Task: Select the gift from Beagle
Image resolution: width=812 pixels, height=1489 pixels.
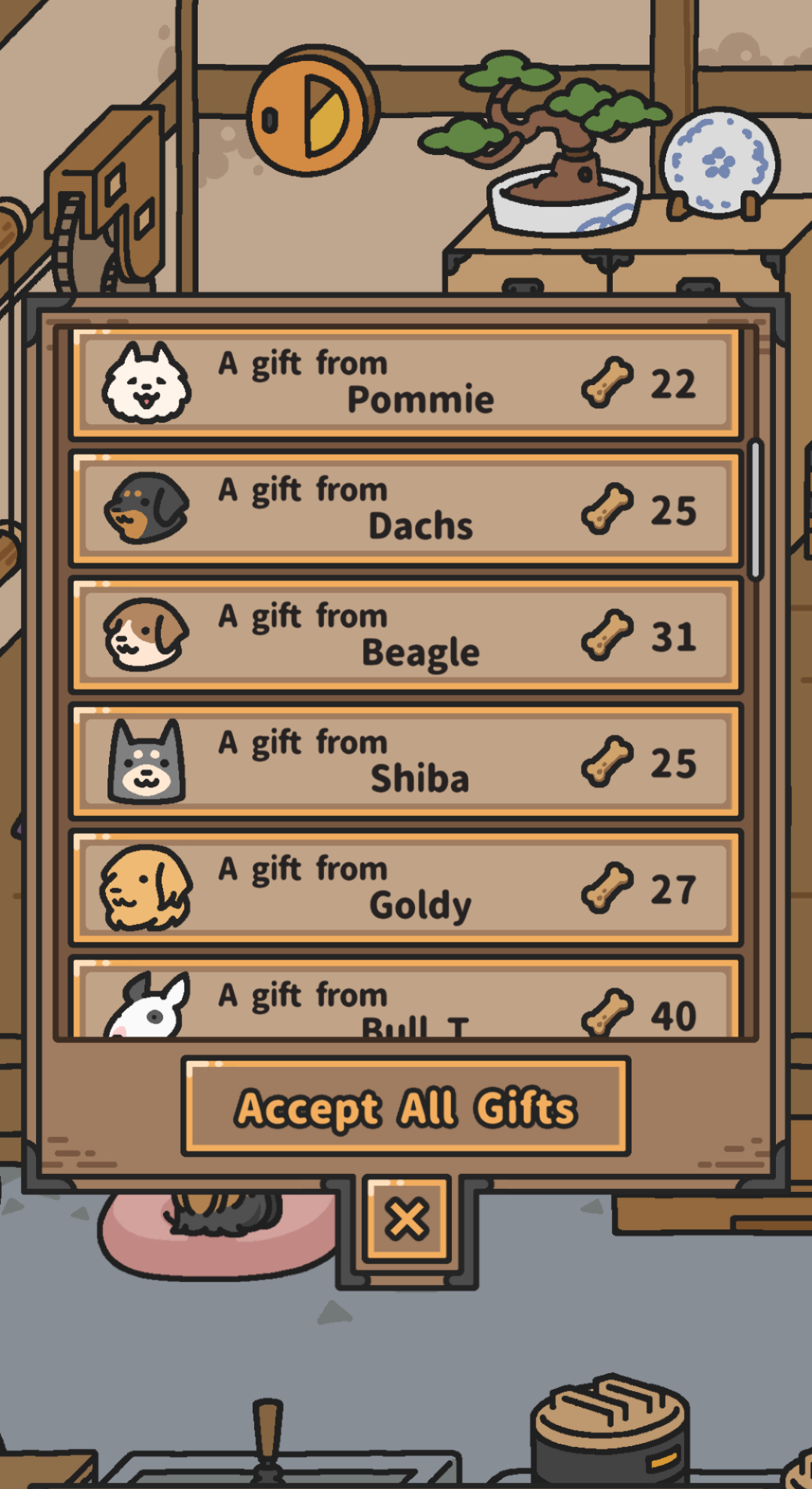Action: pos(406,635)
